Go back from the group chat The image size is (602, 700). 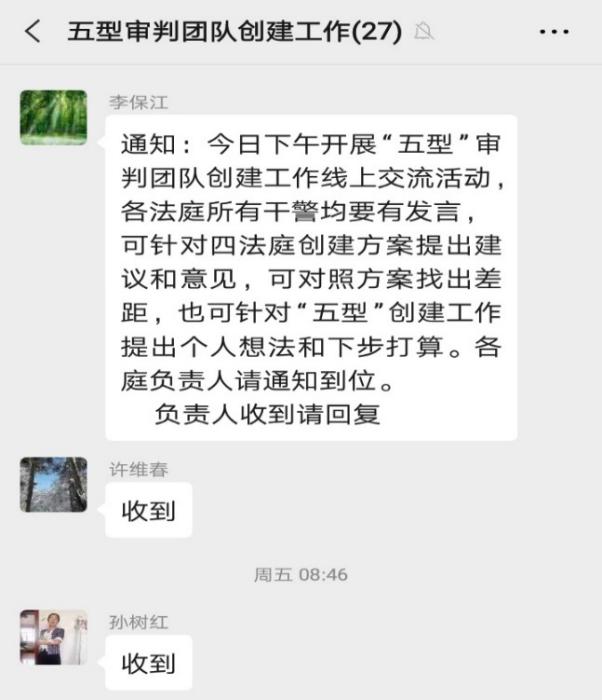pyautogui.click(x=33, y=32)
